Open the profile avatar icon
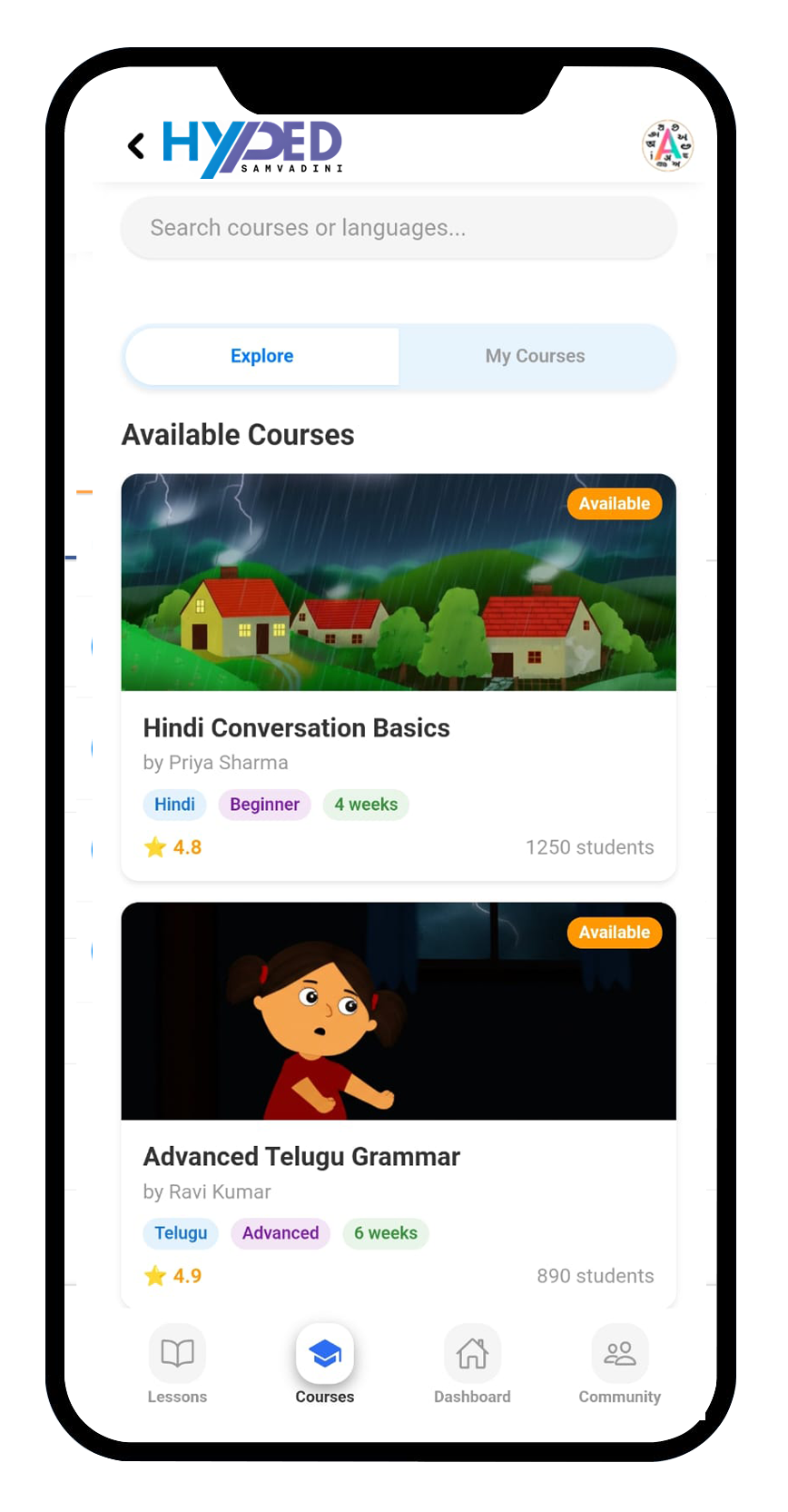This screenshot has height=1512, width=788. 667,145
